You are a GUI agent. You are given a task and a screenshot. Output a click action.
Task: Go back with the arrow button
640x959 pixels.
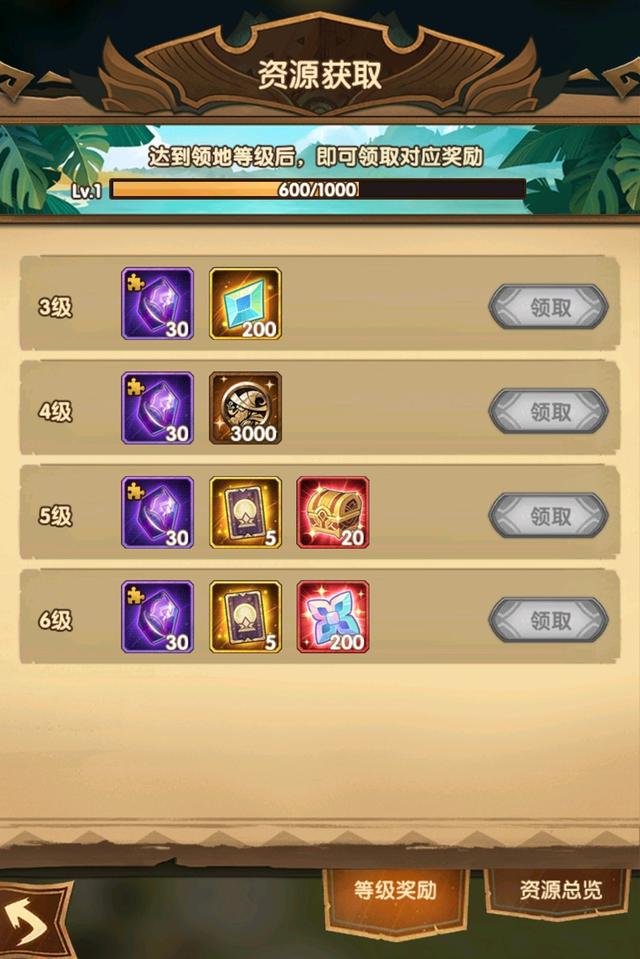pyautogui.click(x=32, y=923)
